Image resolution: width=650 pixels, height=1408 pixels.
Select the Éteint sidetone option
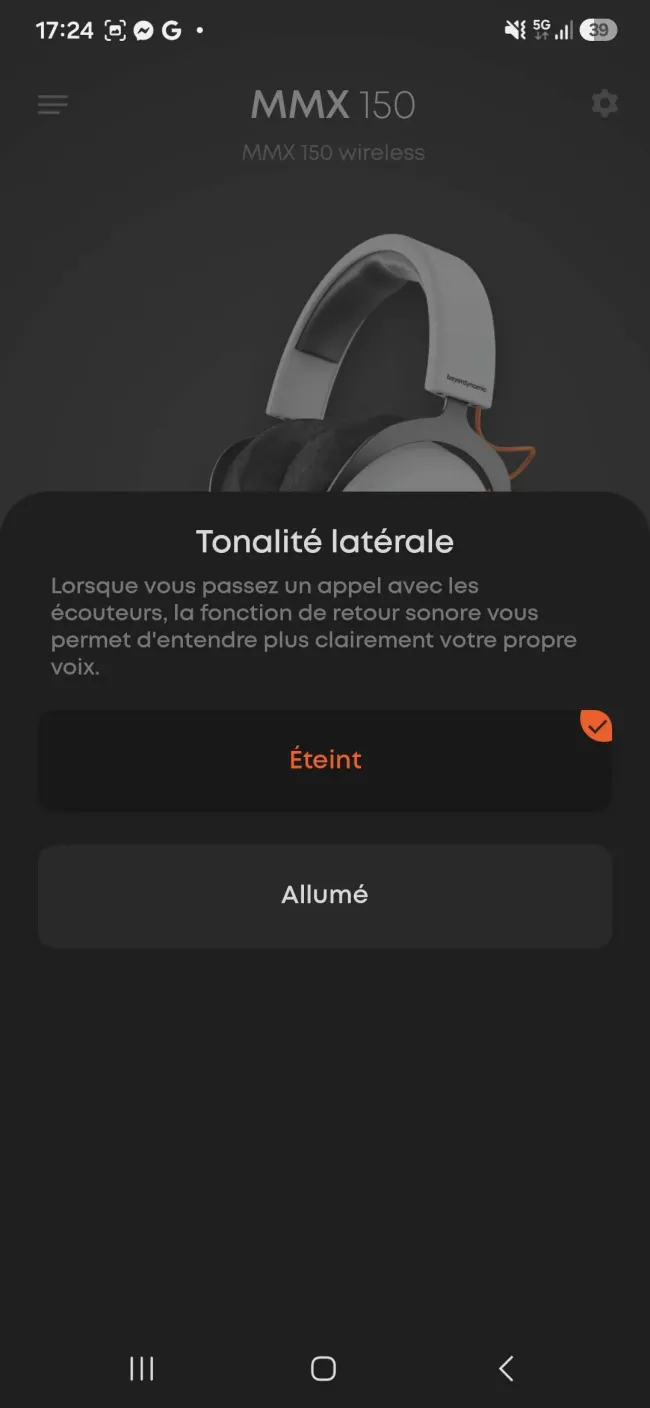325,760
